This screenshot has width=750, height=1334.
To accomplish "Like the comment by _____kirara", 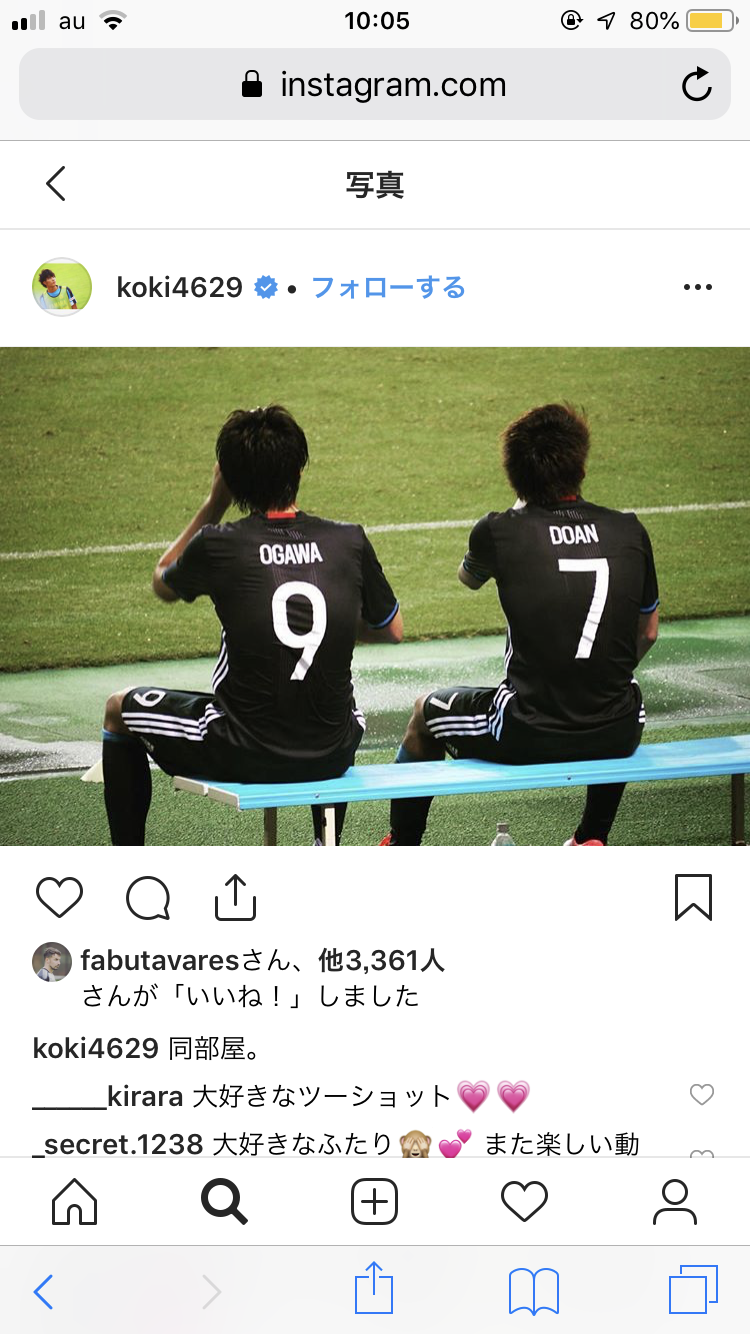I will click(702, 1095).
